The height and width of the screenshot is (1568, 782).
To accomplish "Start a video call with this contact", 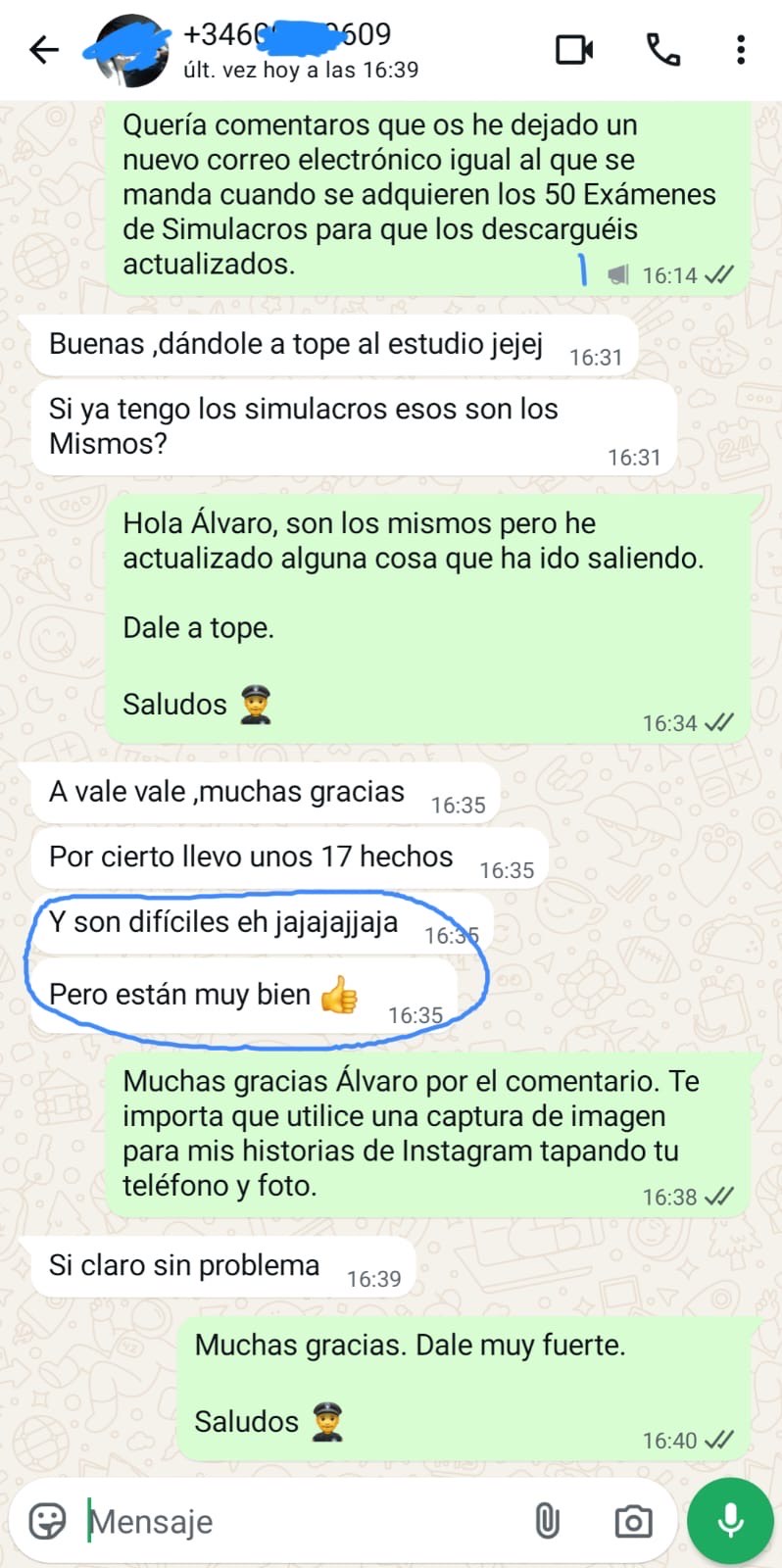I will click(x=574, y=49).
